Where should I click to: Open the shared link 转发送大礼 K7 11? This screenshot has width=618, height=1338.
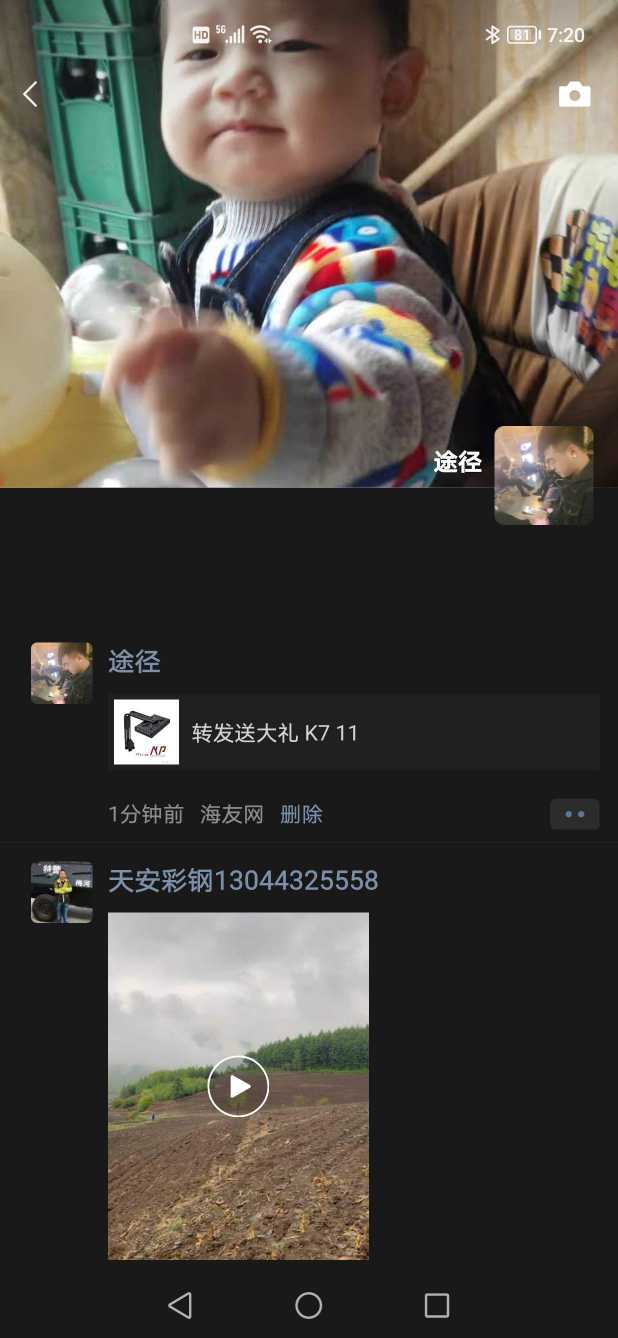[354, 732]
